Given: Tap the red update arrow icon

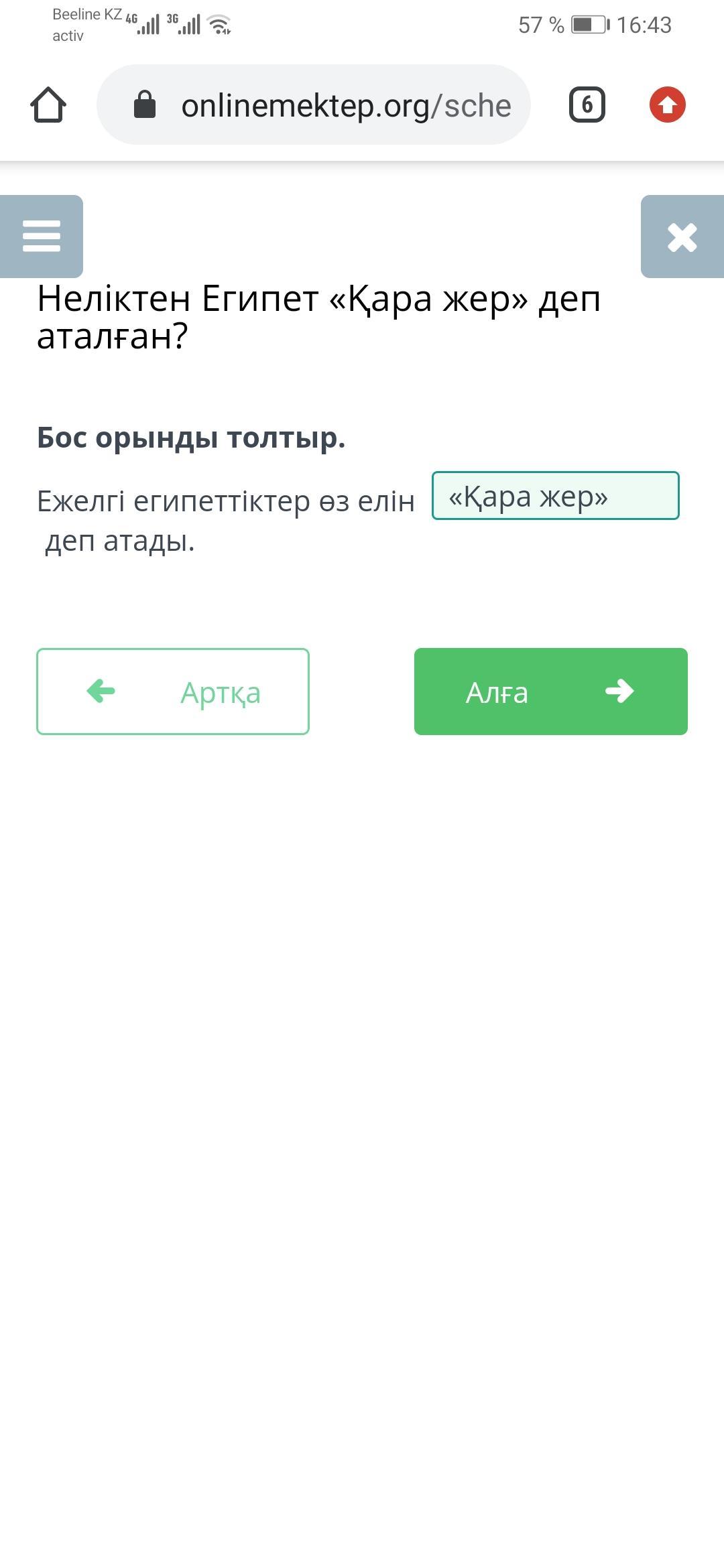Looking at the screenshot, I should point(667,105).
